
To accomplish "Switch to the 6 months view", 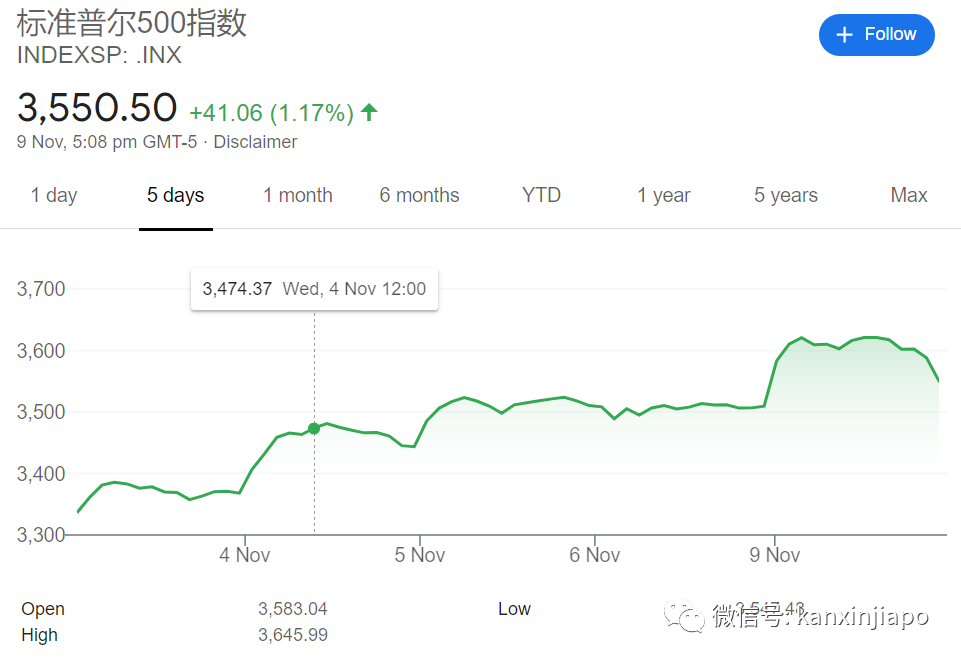I will pos(419,196).
